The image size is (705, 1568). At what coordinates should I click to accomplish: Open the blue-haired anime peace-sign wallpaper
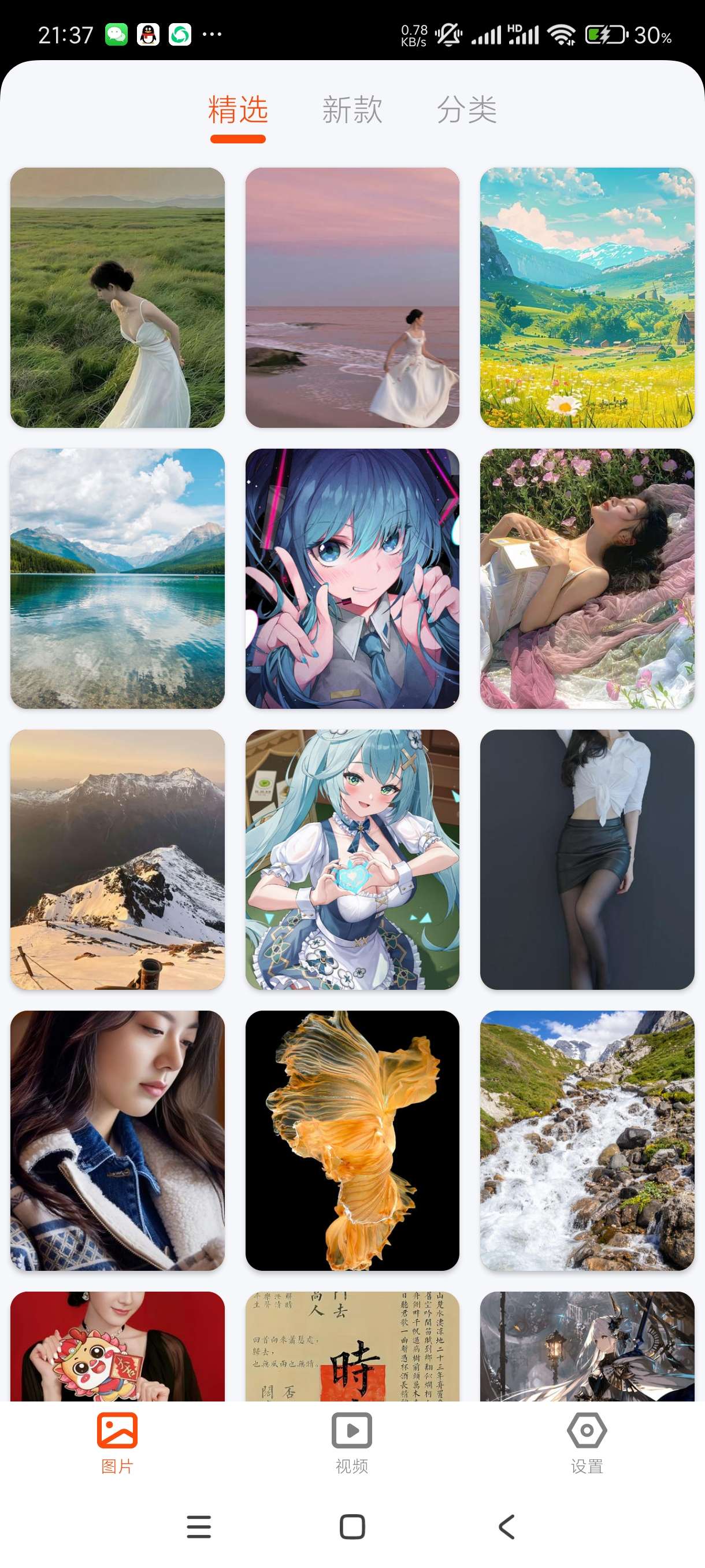pyautogui.click(x=352, y=578)
